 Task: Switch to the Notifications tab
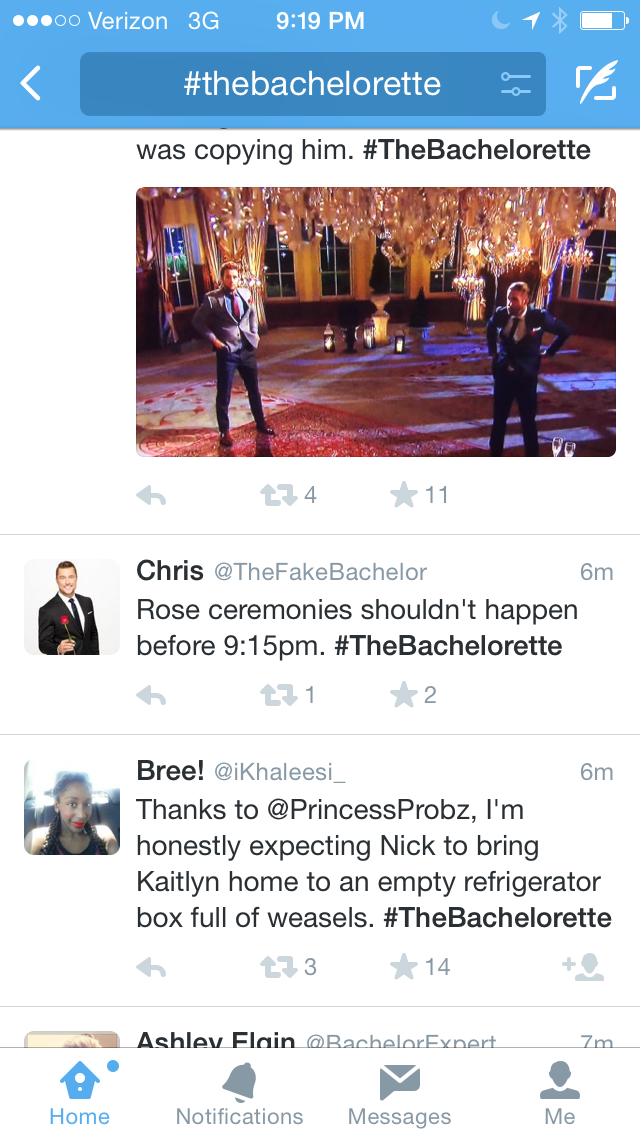pos(240,1093)
